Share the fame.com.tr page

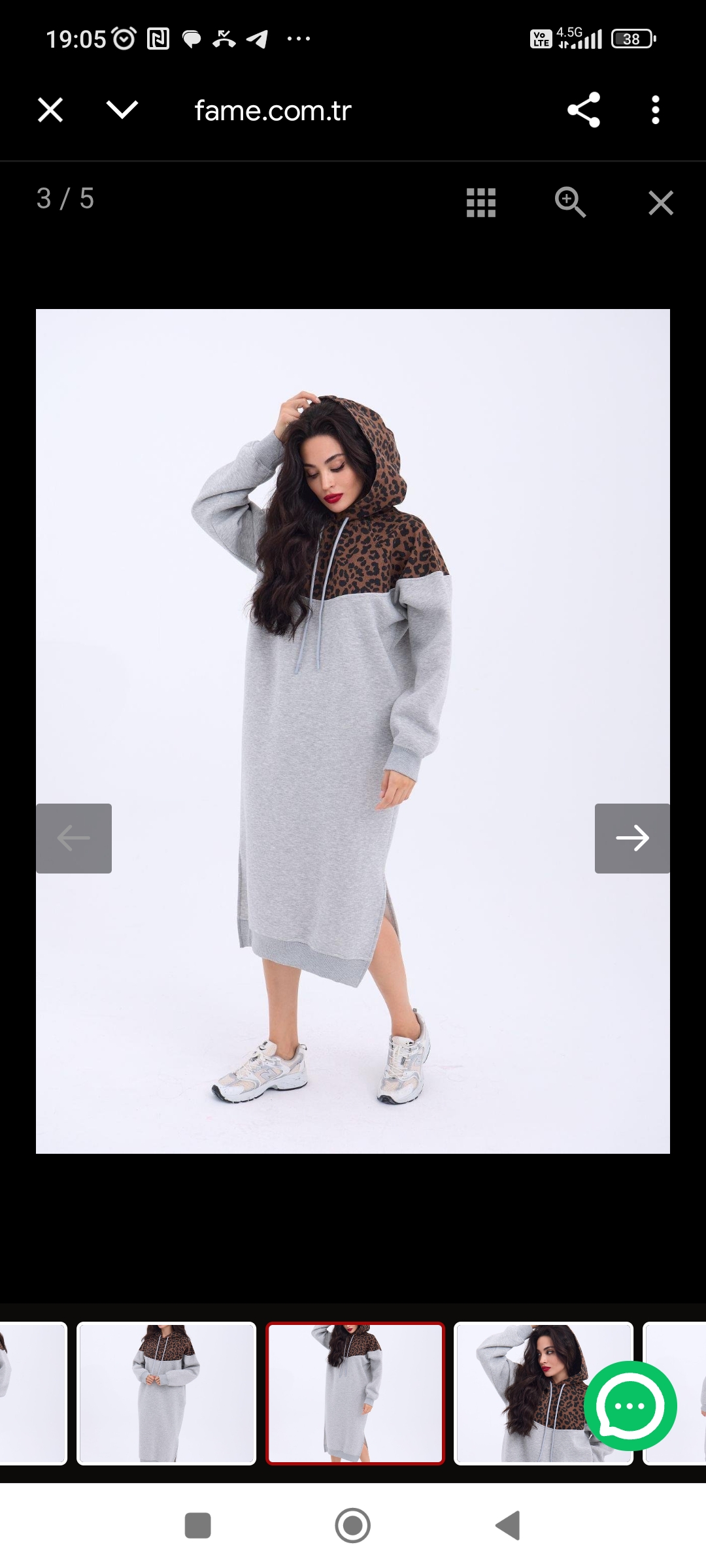pos(584,110)
